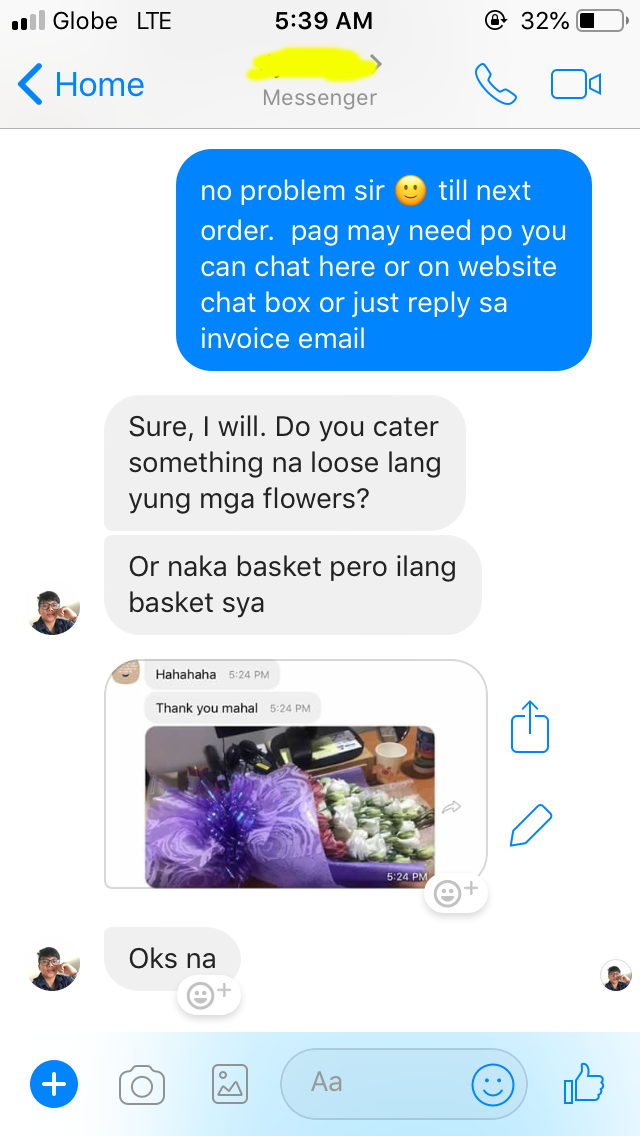Open the photo gallery picker
640x1136 pixels.
coord(230,1084)
